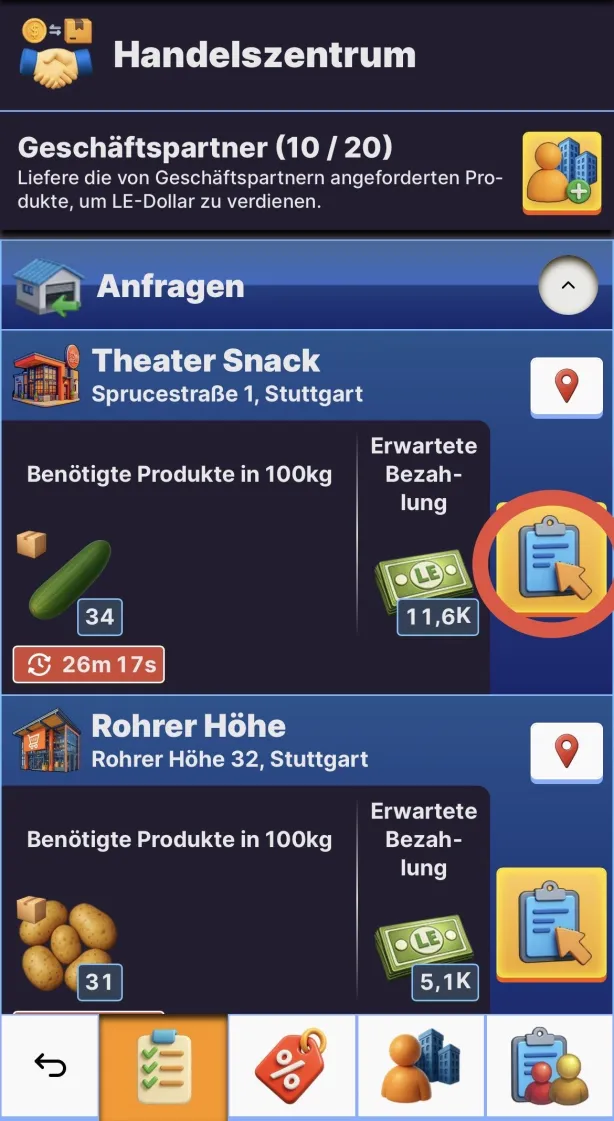Collapse the Anfragen section
Viewport: 614px width, 1121px height.
(567, 286)
